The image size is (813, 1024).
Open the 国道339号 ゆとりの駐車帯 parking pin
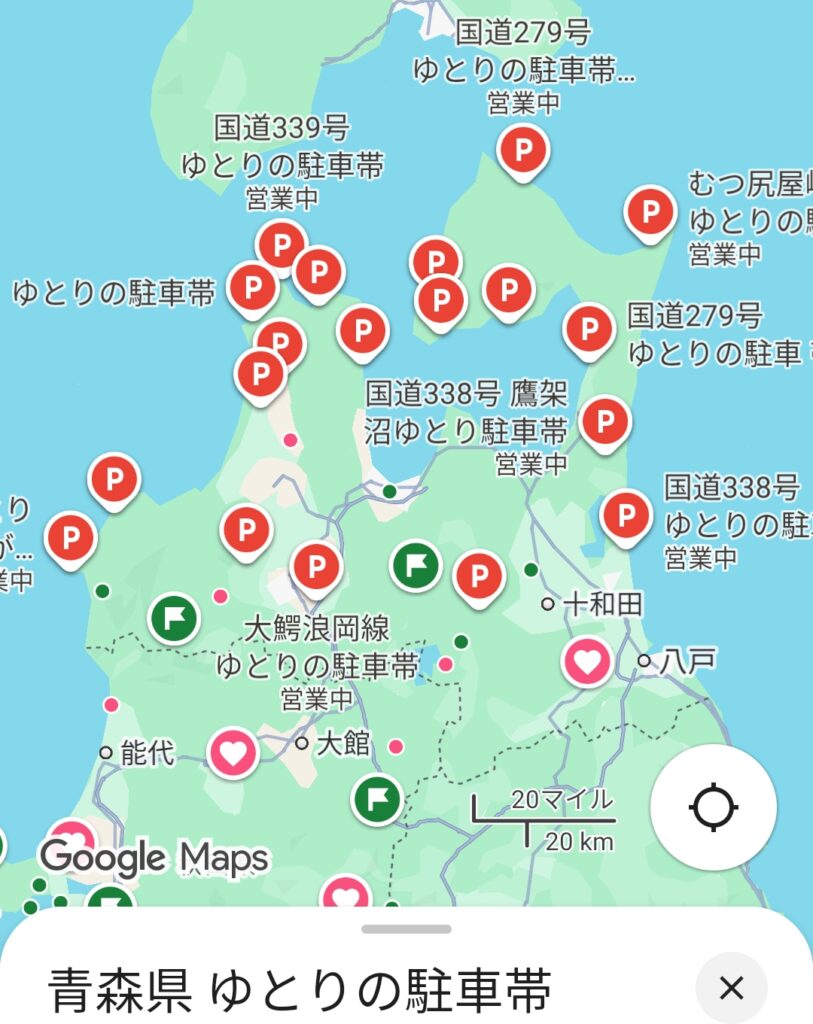pos(281,243)
